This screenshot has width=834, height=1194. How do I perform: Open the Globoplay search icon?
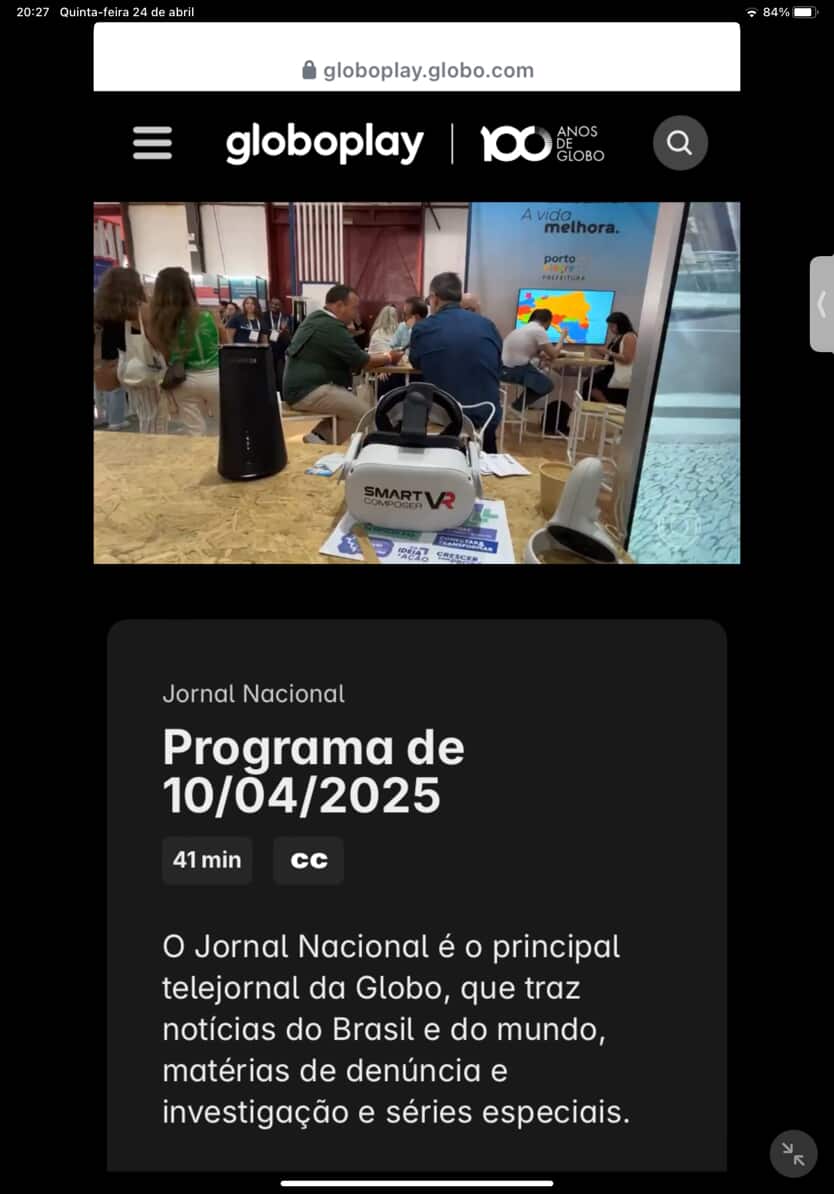coord(680,143)
